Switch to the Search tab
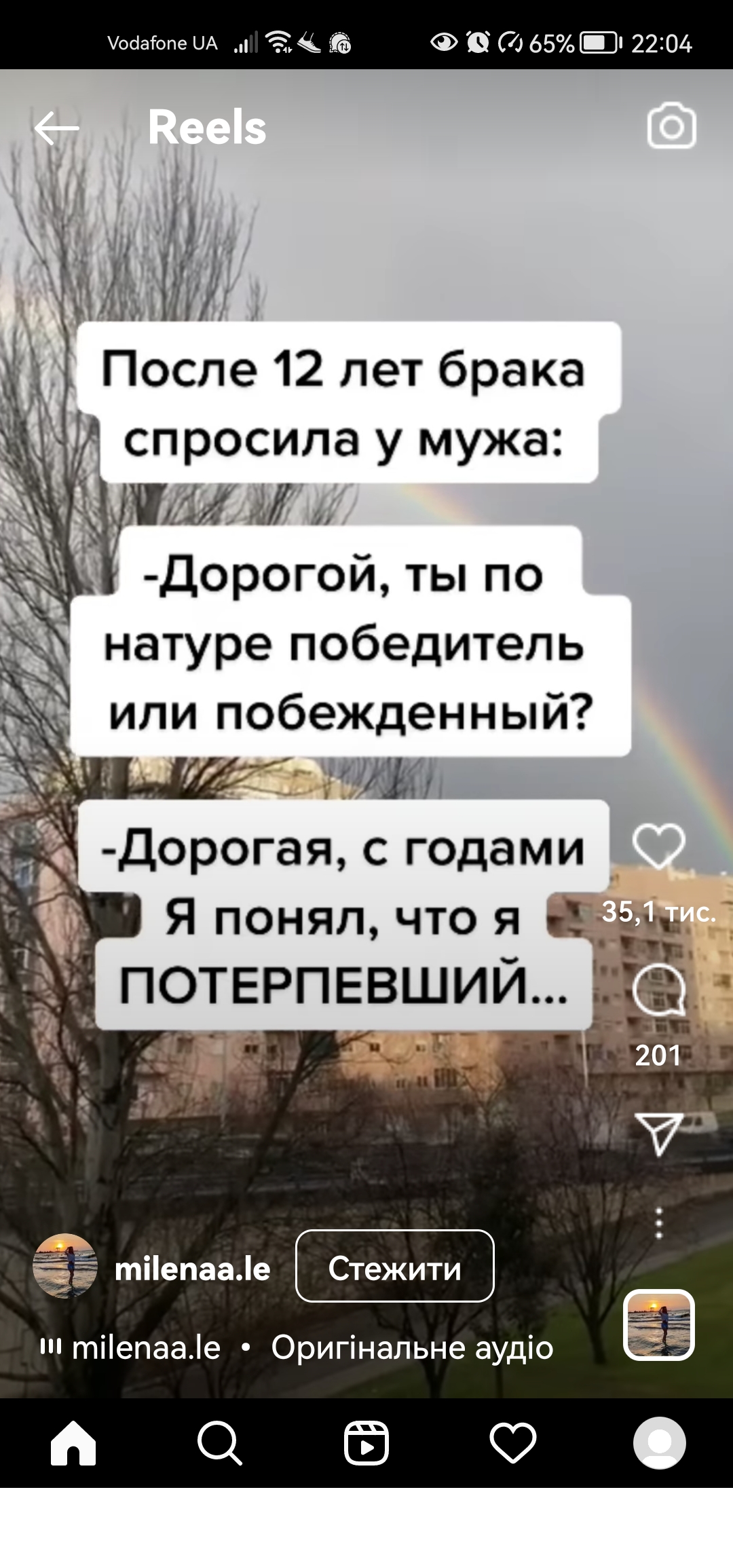The height and width of the screenshot is (1568, 733). click(219, 1442)
